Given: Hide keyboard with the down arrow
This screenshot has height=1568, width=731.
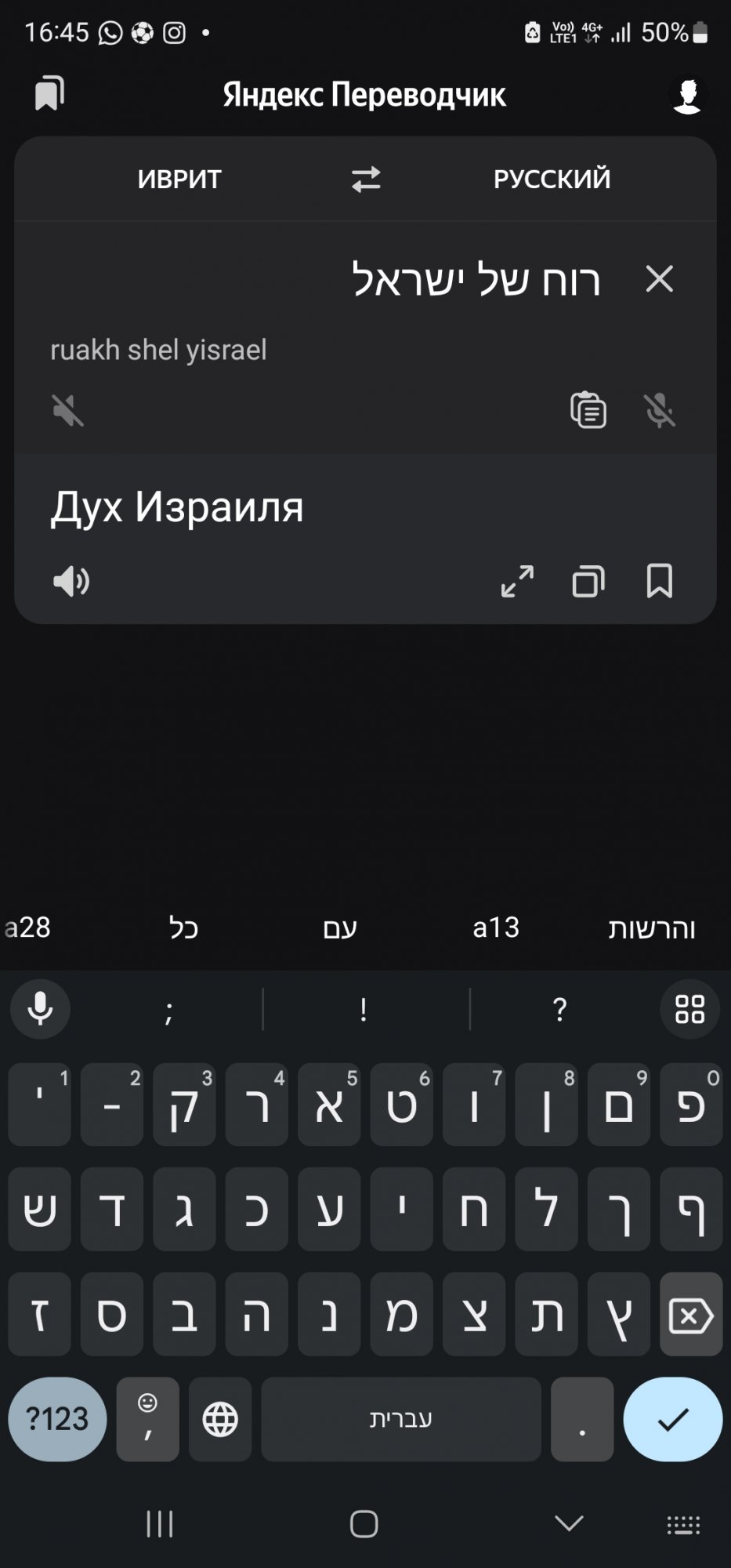Looking at the screenshot, I should pyautogui.click(x=569, y=1523).
